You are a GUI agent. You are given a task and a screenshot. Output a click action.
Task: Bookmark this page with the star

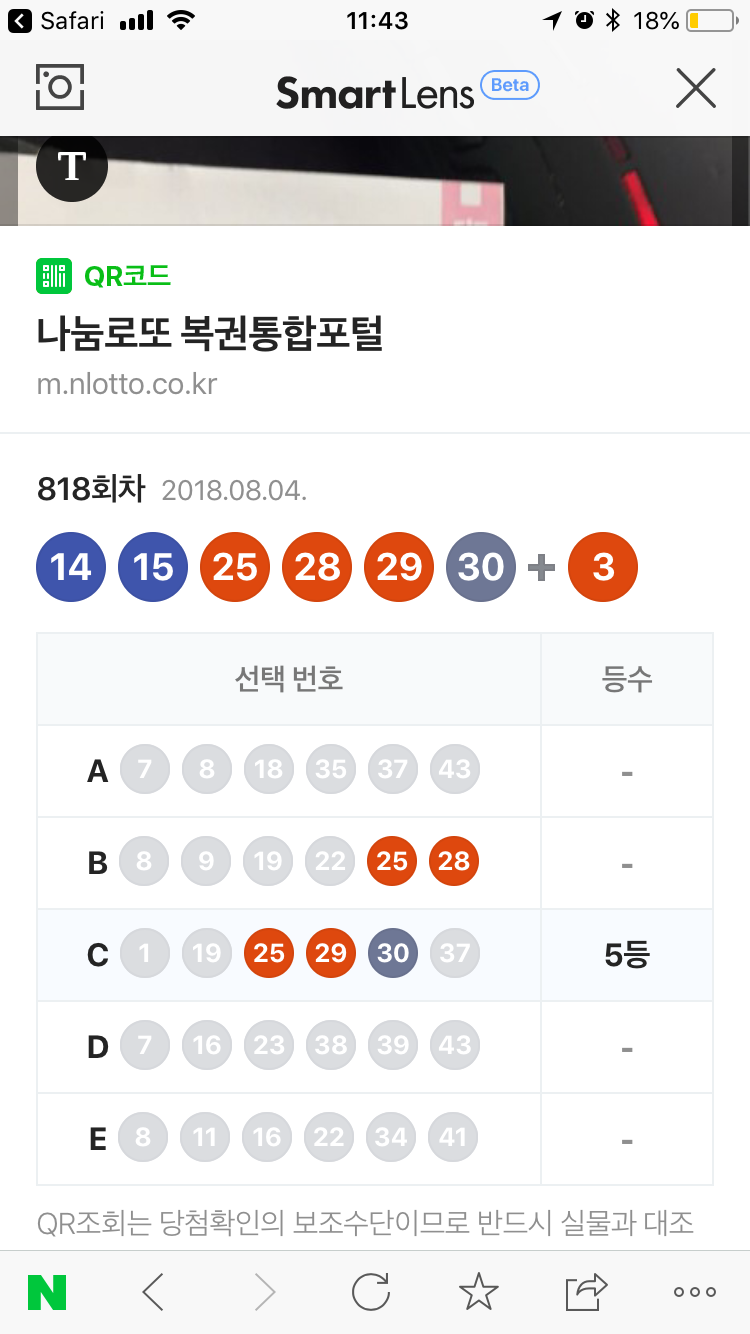point(478,1292)
